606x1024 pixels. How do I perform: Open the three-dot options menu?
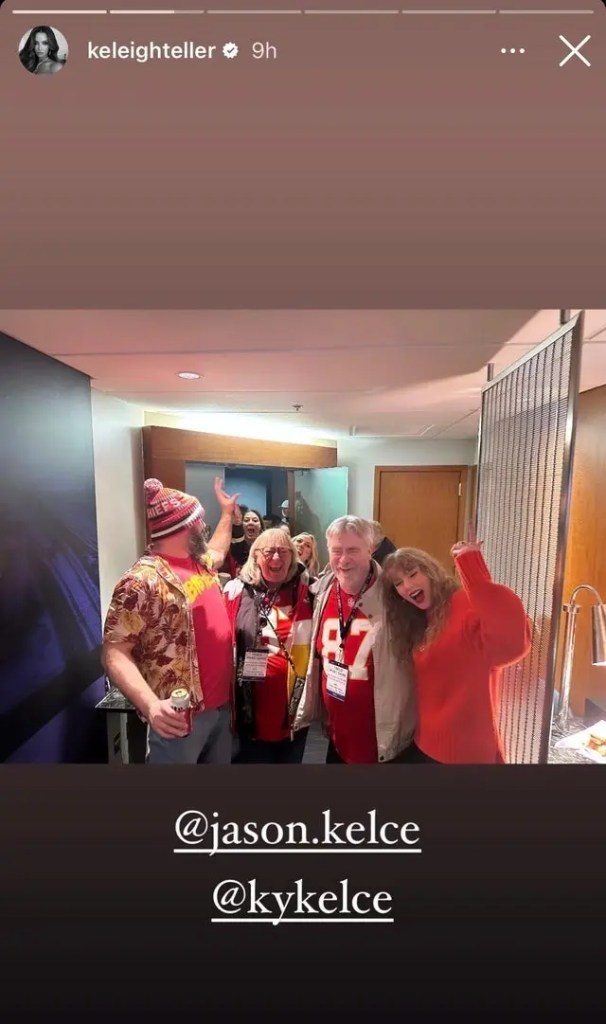point(512,51)
